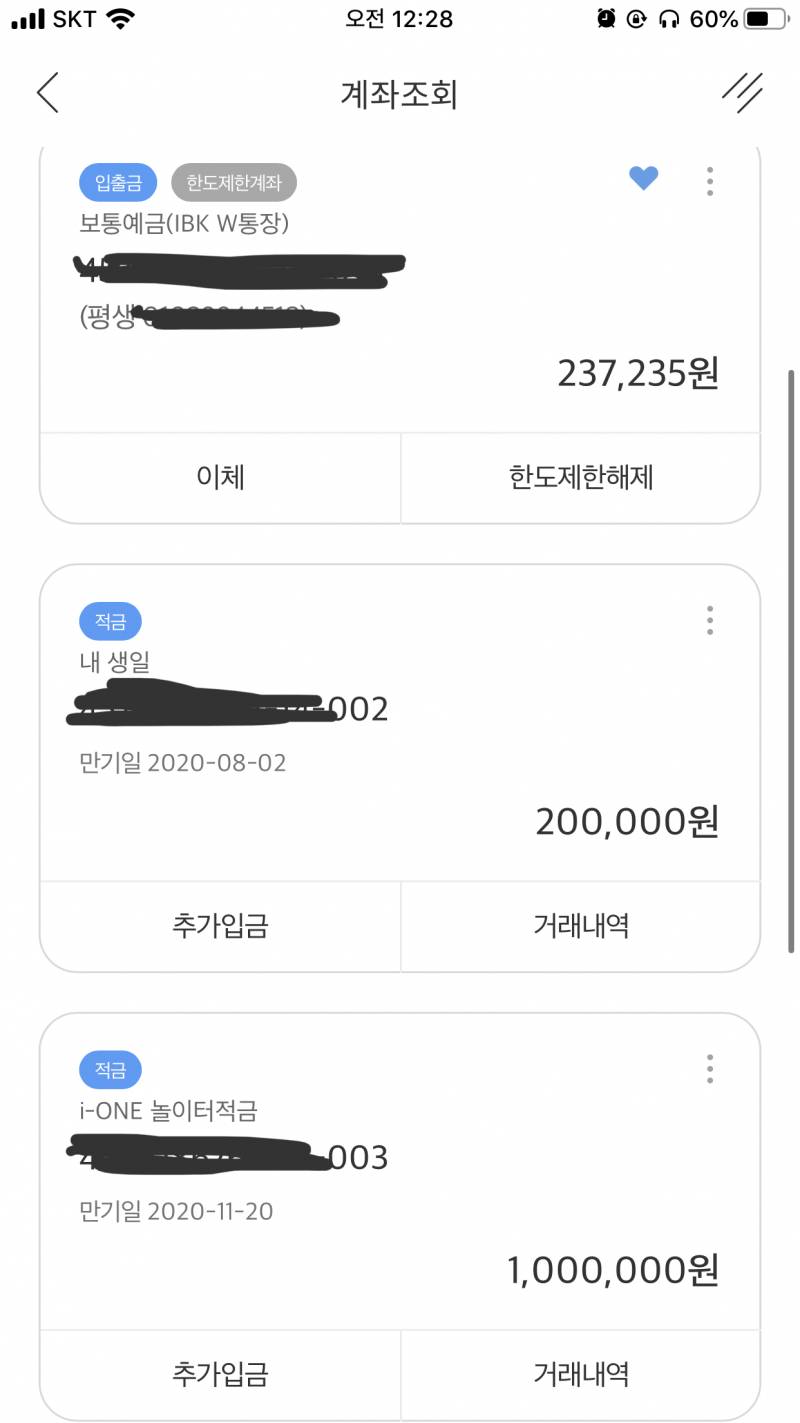Open the SKT carrier indicator in status bar
Viewport: 800px width, 1423px height.
[x=70, y=17]
